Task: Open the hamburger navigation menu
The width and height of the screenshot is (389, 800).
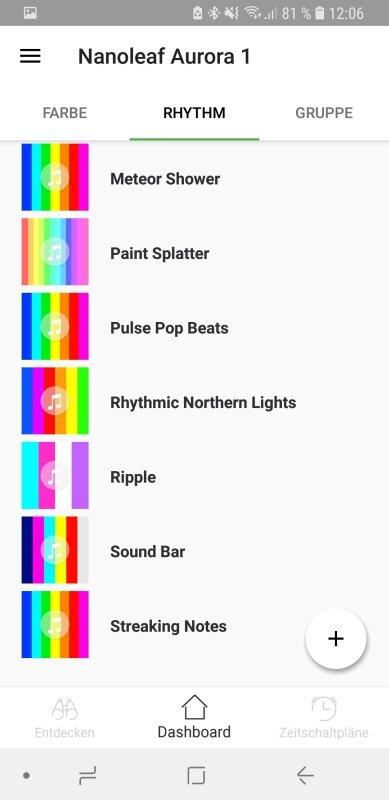Action: [30, 56]
